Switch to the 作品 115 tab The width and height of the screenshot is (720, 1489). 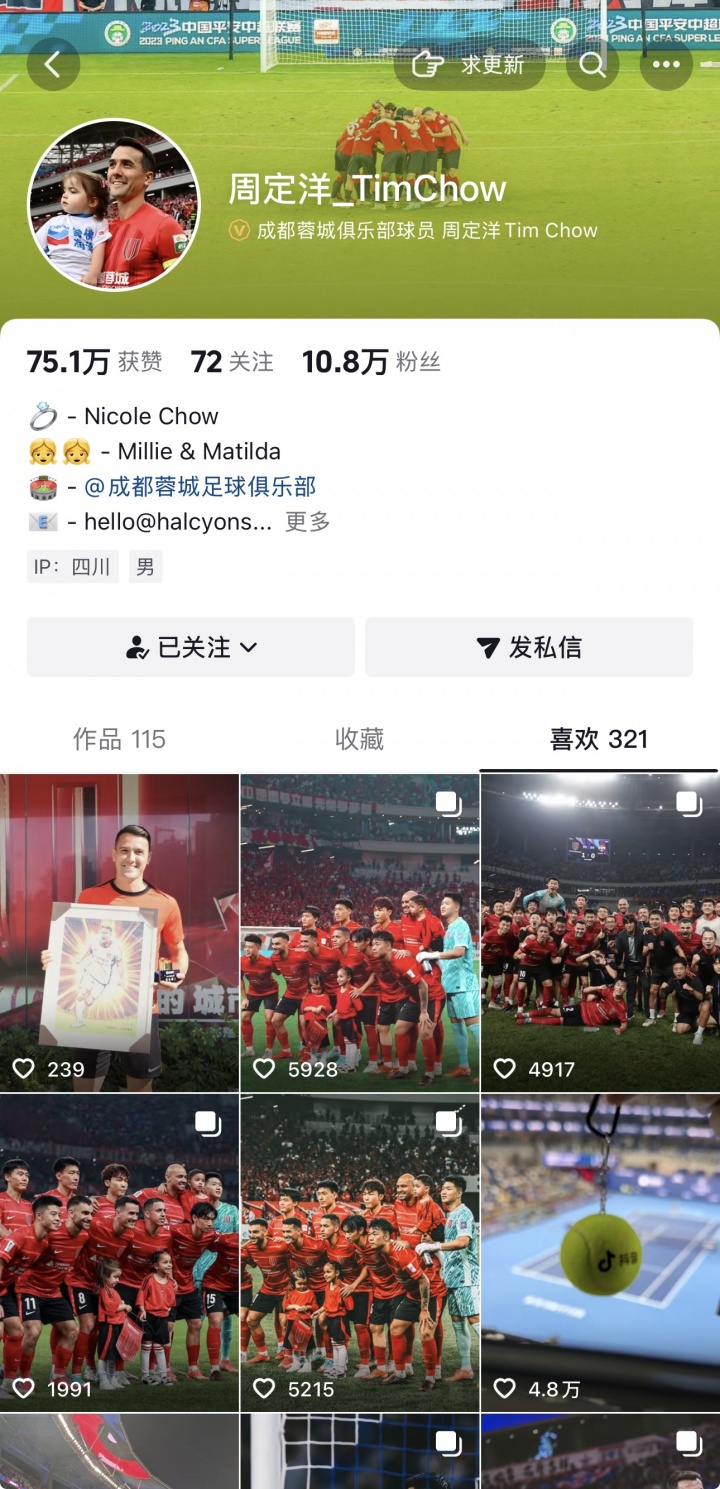[x=119, y=740]
